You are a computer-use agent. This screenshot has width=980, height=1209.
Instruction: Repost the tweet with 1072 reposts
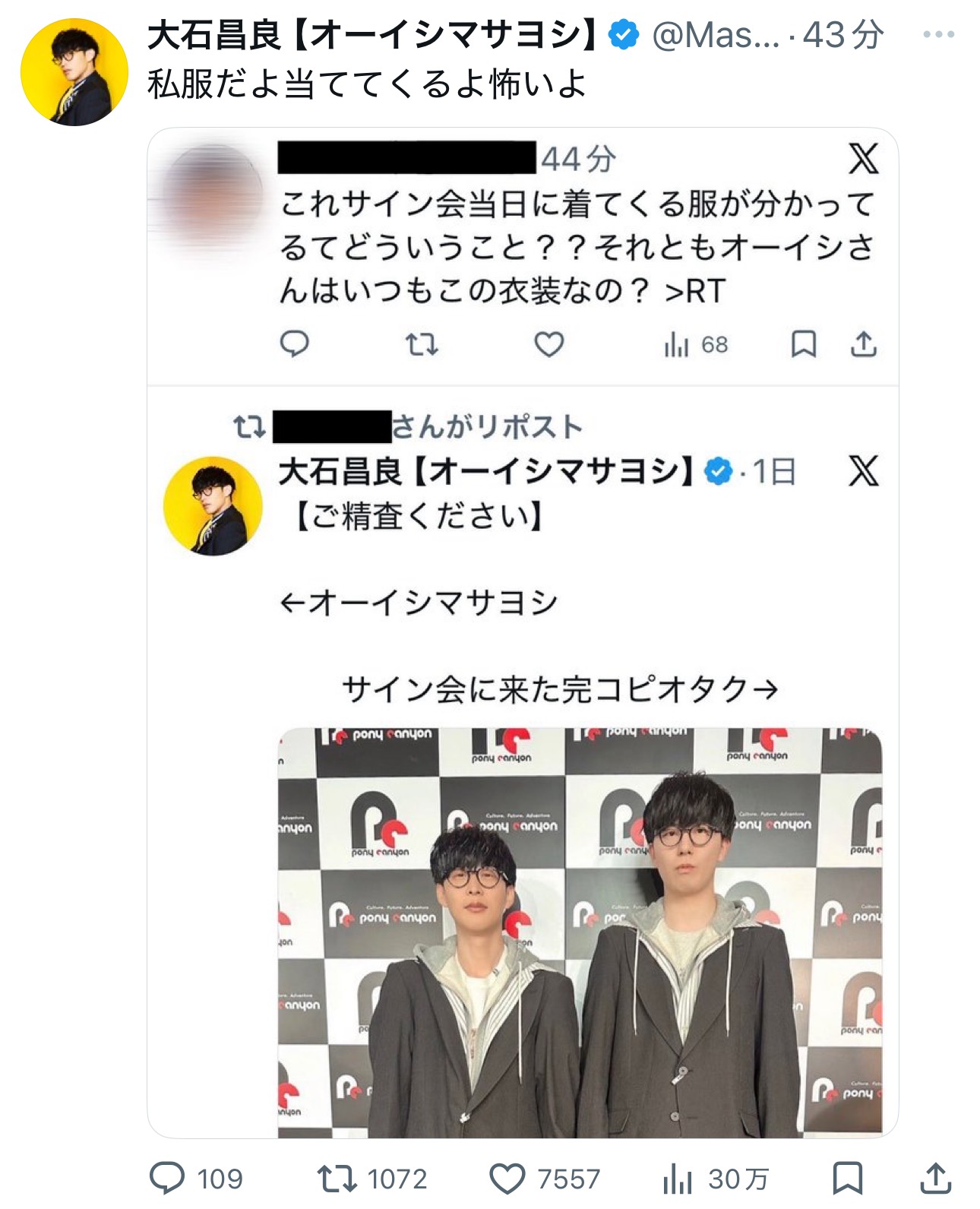coord(337,1179)
